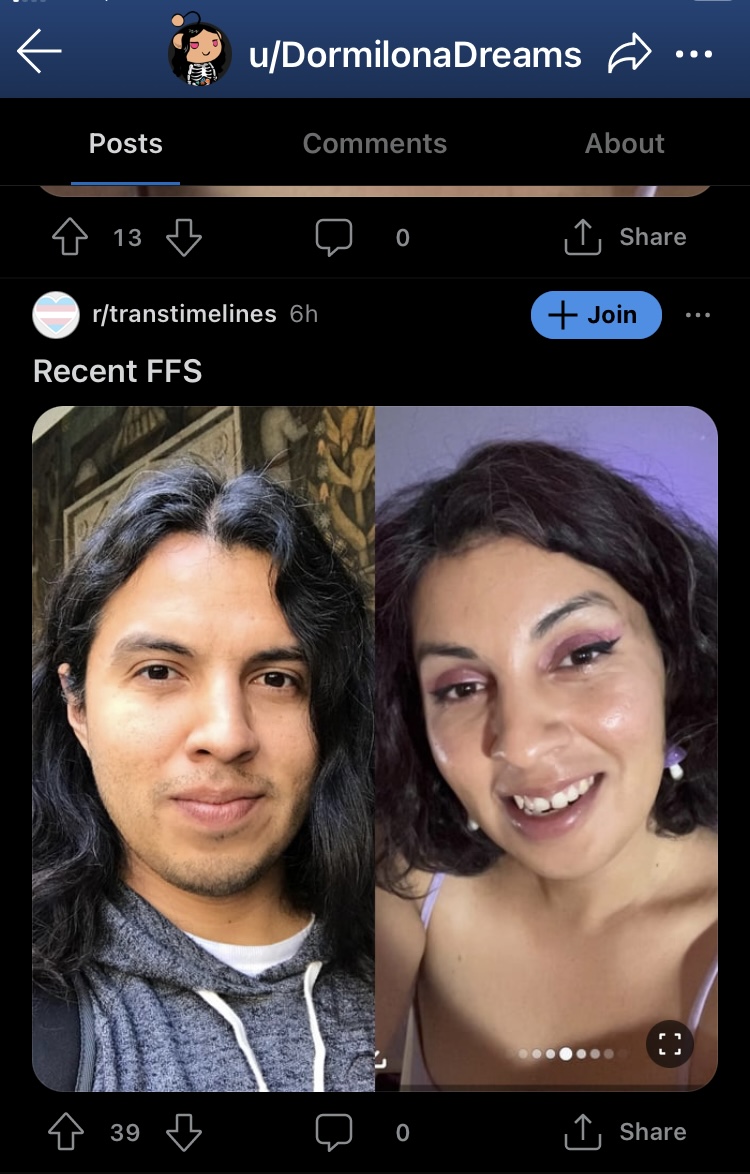Viewport: 750px width, 1174px height.
Task: Upvote the post with 13 votes
Action: [x=70, y=237]
